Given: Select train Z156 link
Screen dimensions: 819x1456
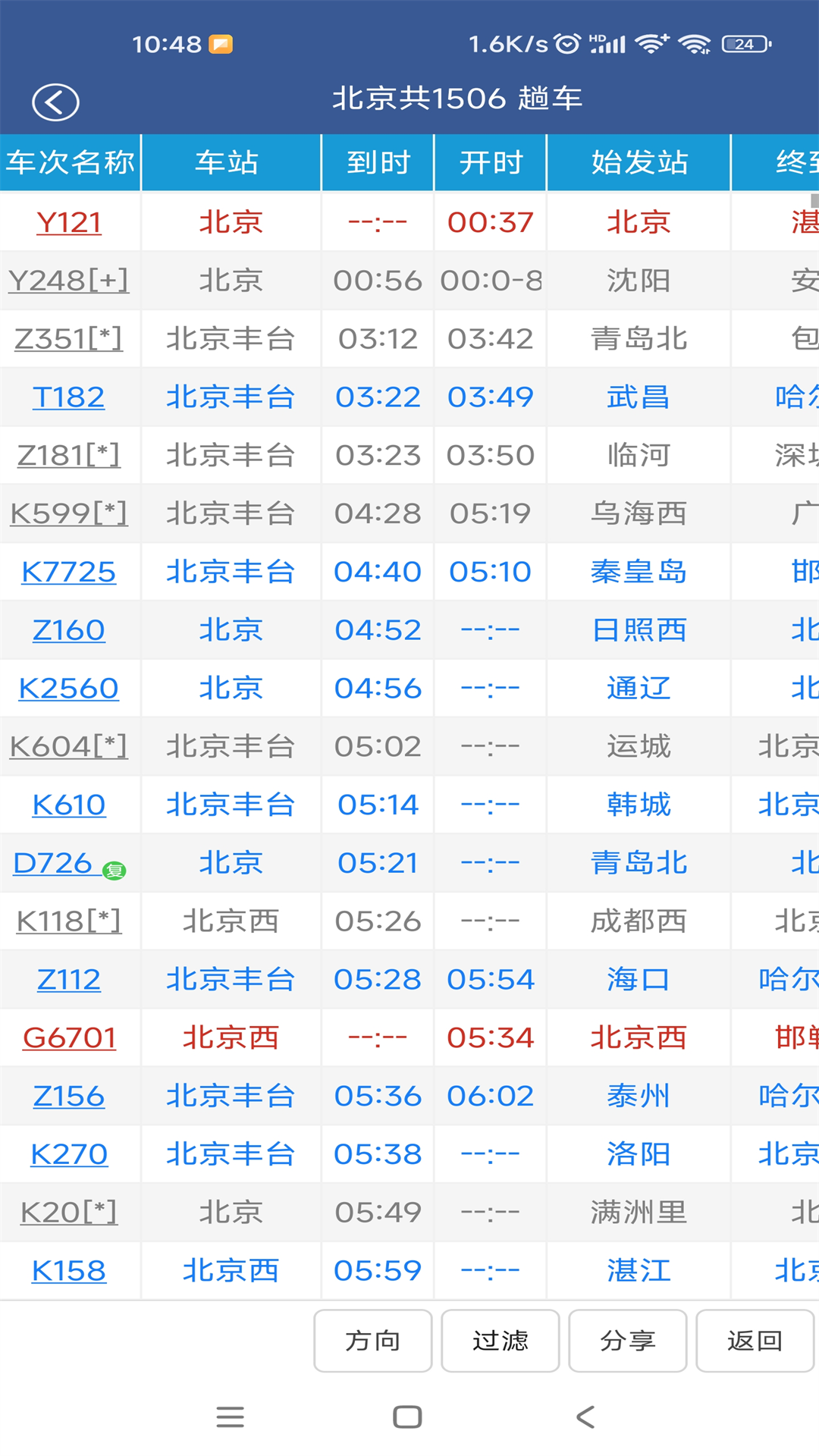Looking at the screenshot, I should (x=69, y=1096).
